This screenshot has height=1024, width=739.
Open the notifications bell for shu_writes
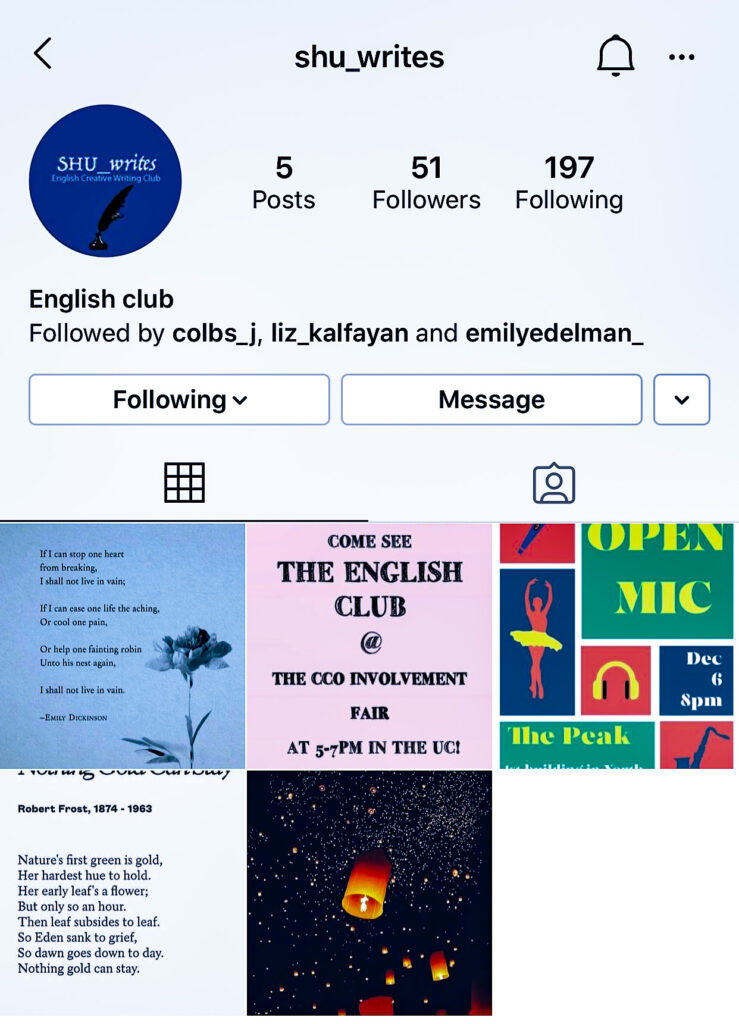click(615, 56)
